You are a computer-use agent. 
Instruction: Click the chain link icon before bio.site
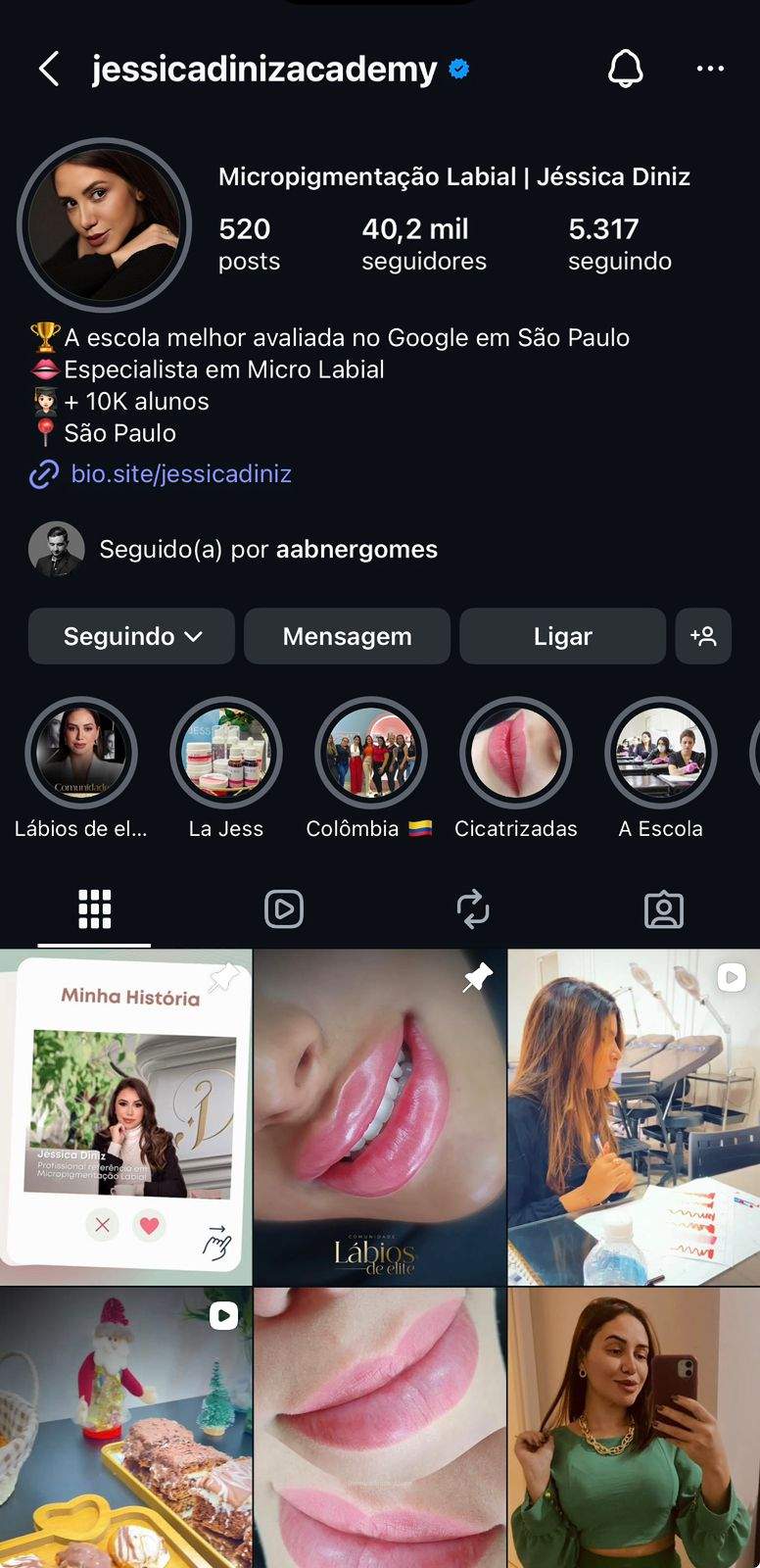(41, 474)
